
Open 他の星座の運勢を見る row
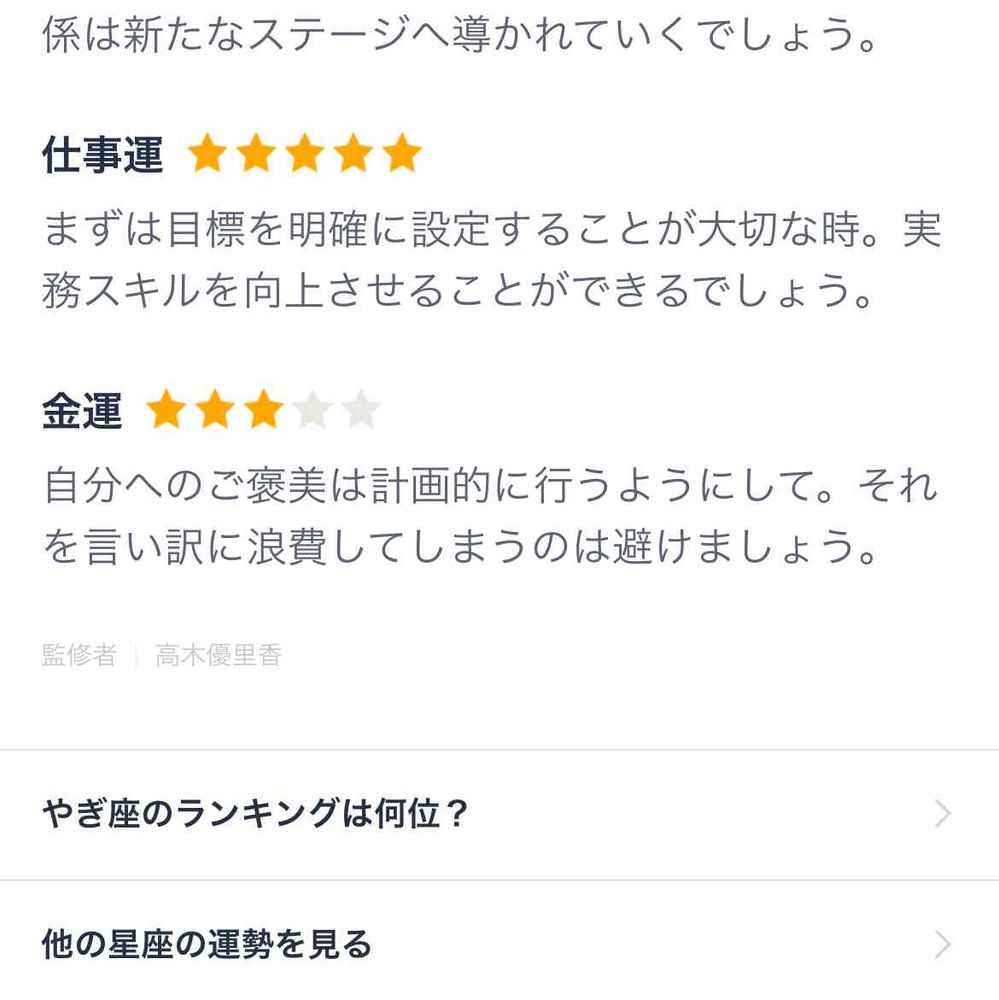(498, 943)
